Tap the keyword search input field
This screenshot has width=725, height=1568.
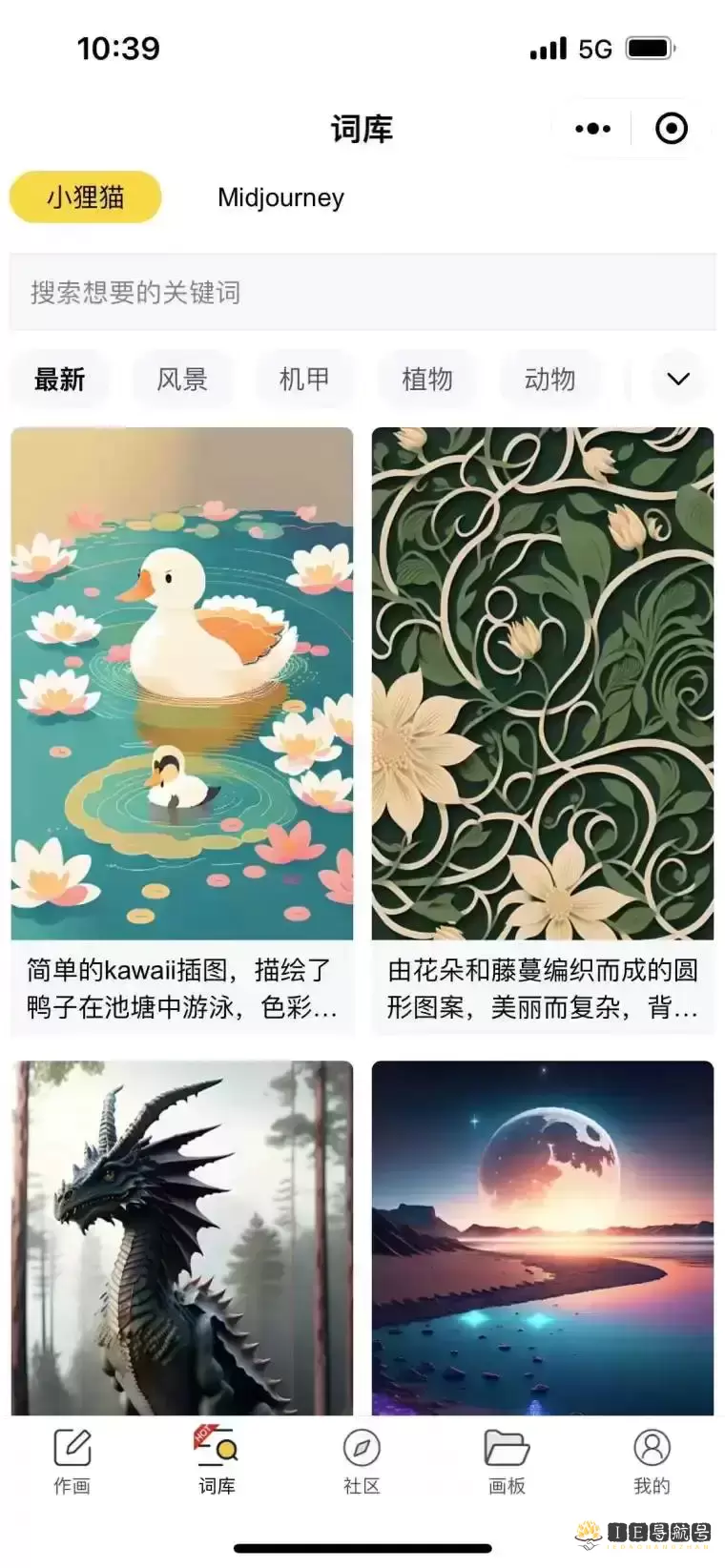click(362, 293)
